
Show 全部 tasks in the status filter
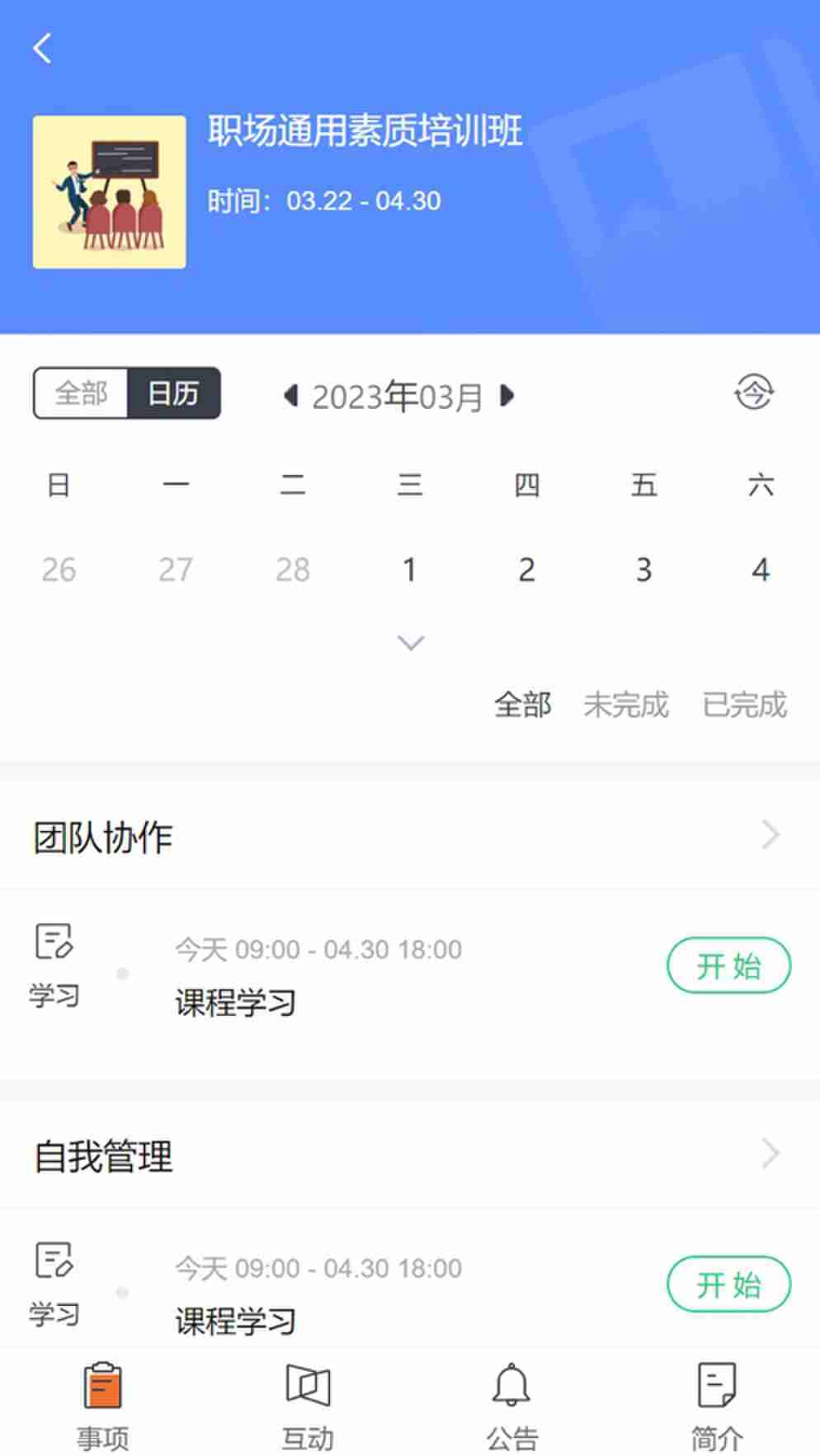click(522, 705)
